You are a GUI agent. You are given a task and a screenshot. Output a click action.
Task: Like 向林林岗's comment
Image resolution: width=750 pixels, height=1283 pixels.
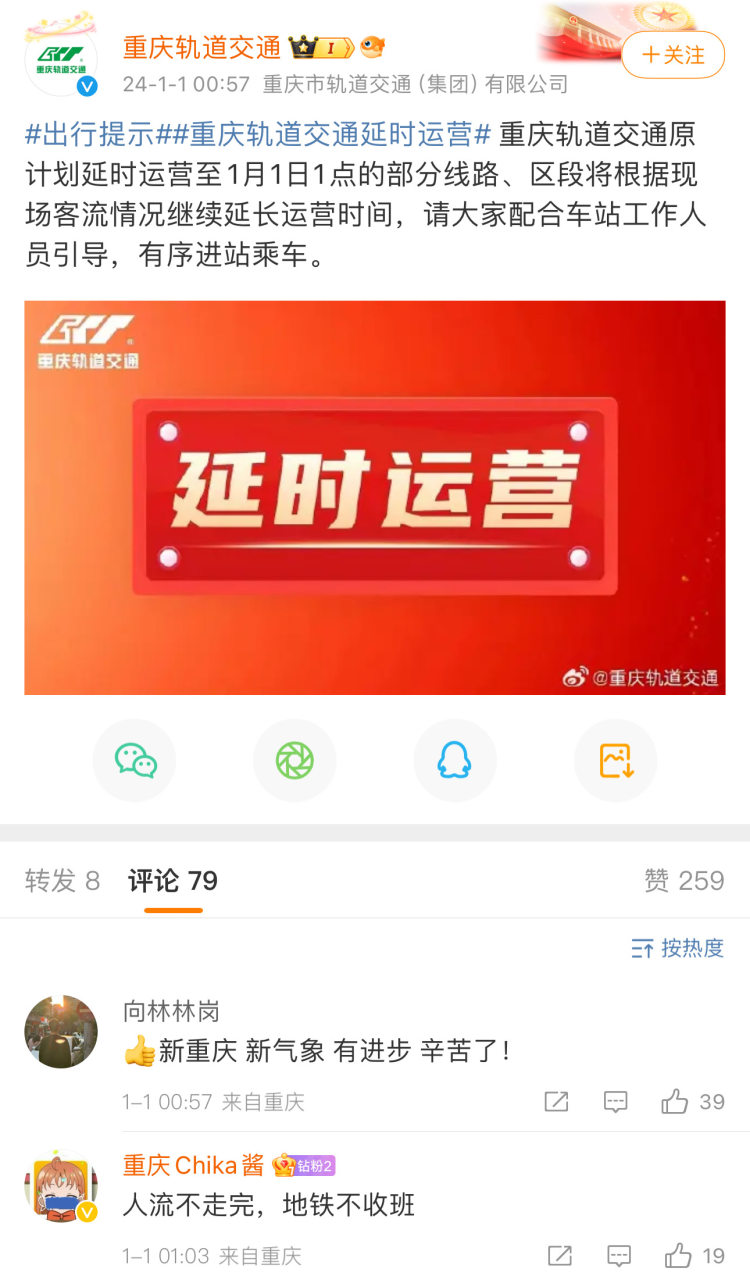click(676, 1102)
